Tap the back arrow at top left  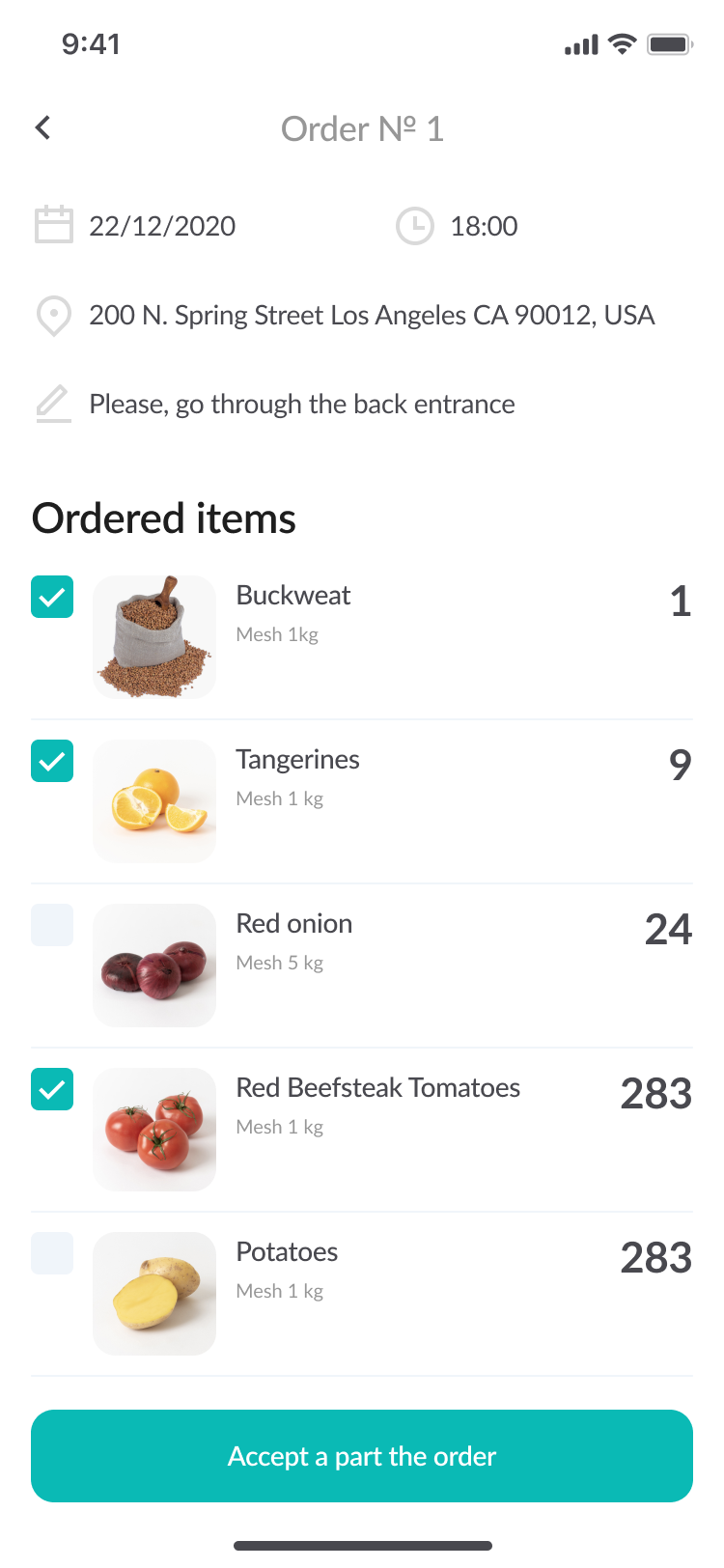coord(42,126)
